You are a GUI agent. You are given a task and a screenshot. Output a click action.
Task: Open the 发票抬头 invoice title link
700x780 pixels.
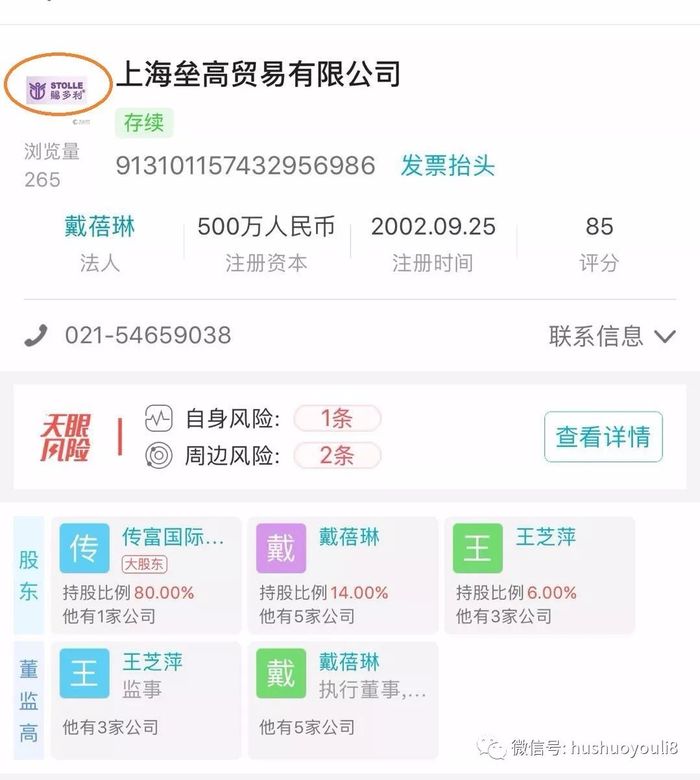(447, 166)
